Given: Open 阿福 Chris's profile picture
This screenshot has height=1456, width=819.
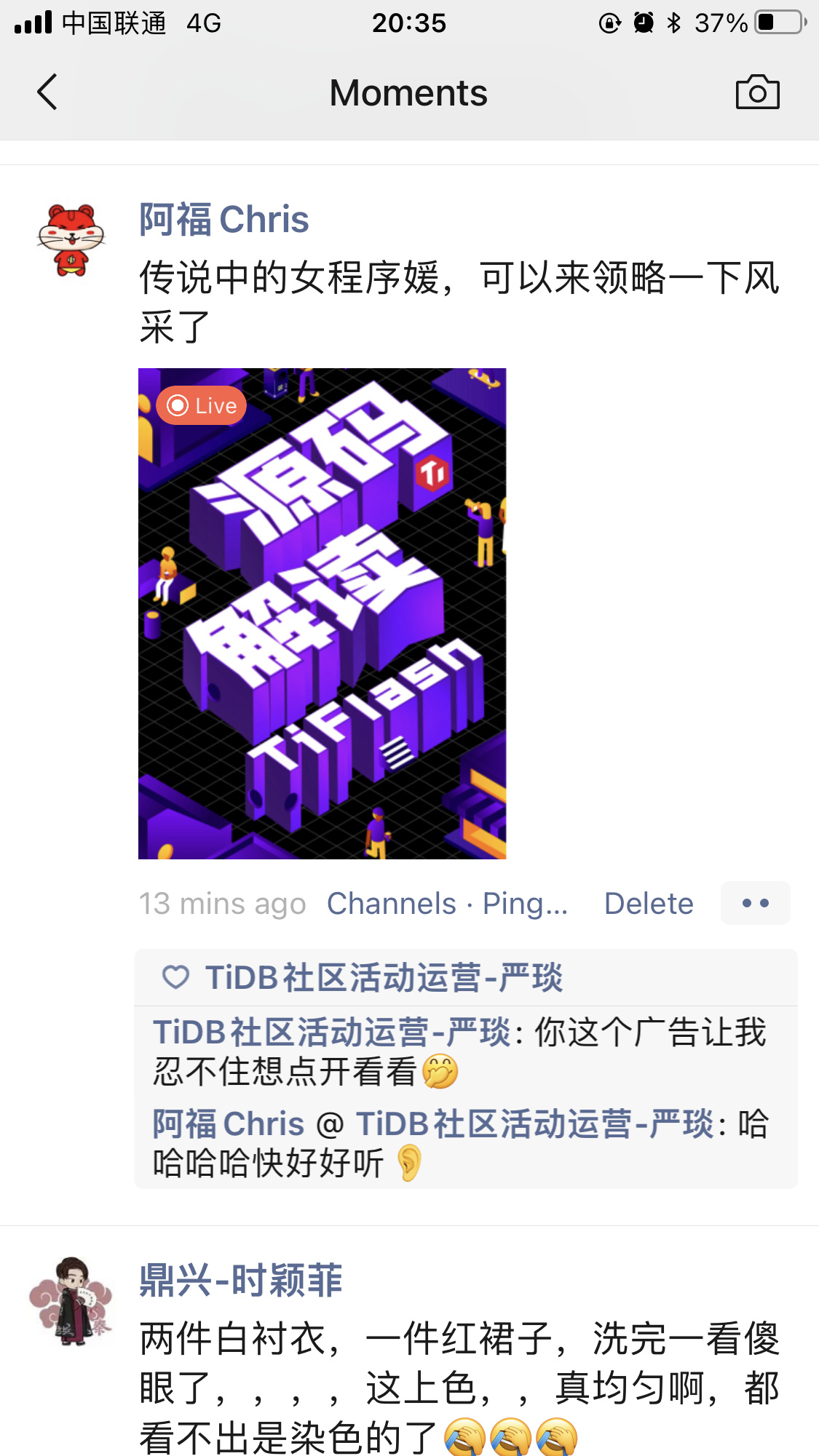Looking at the screenshot, I should coord(71,240).
